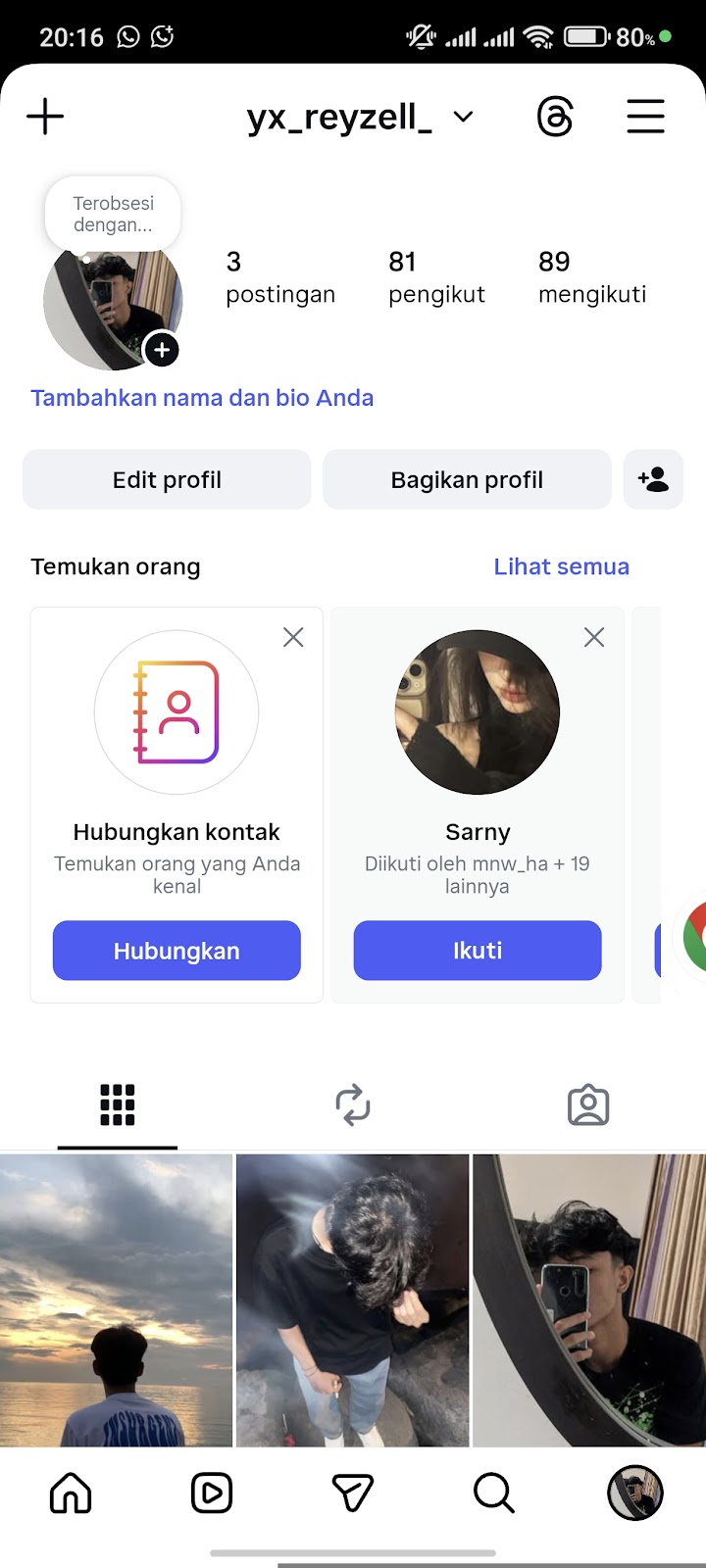
Task: Follow Sarny with the Ikuti button
Action: (478, 951)
